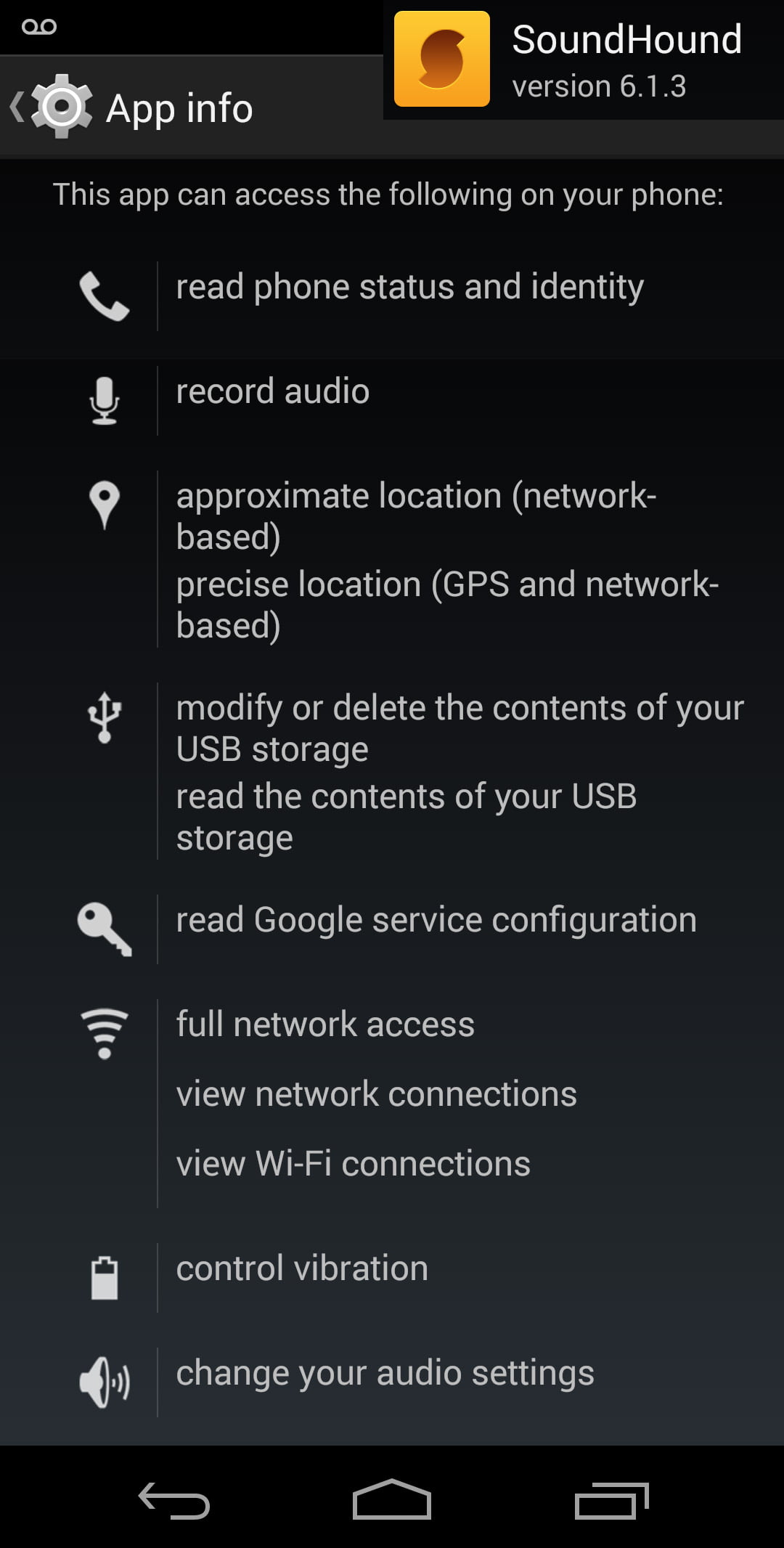Go to the home screen
This screenshot has height=1548, width=784.
(x=392, y=1500)
